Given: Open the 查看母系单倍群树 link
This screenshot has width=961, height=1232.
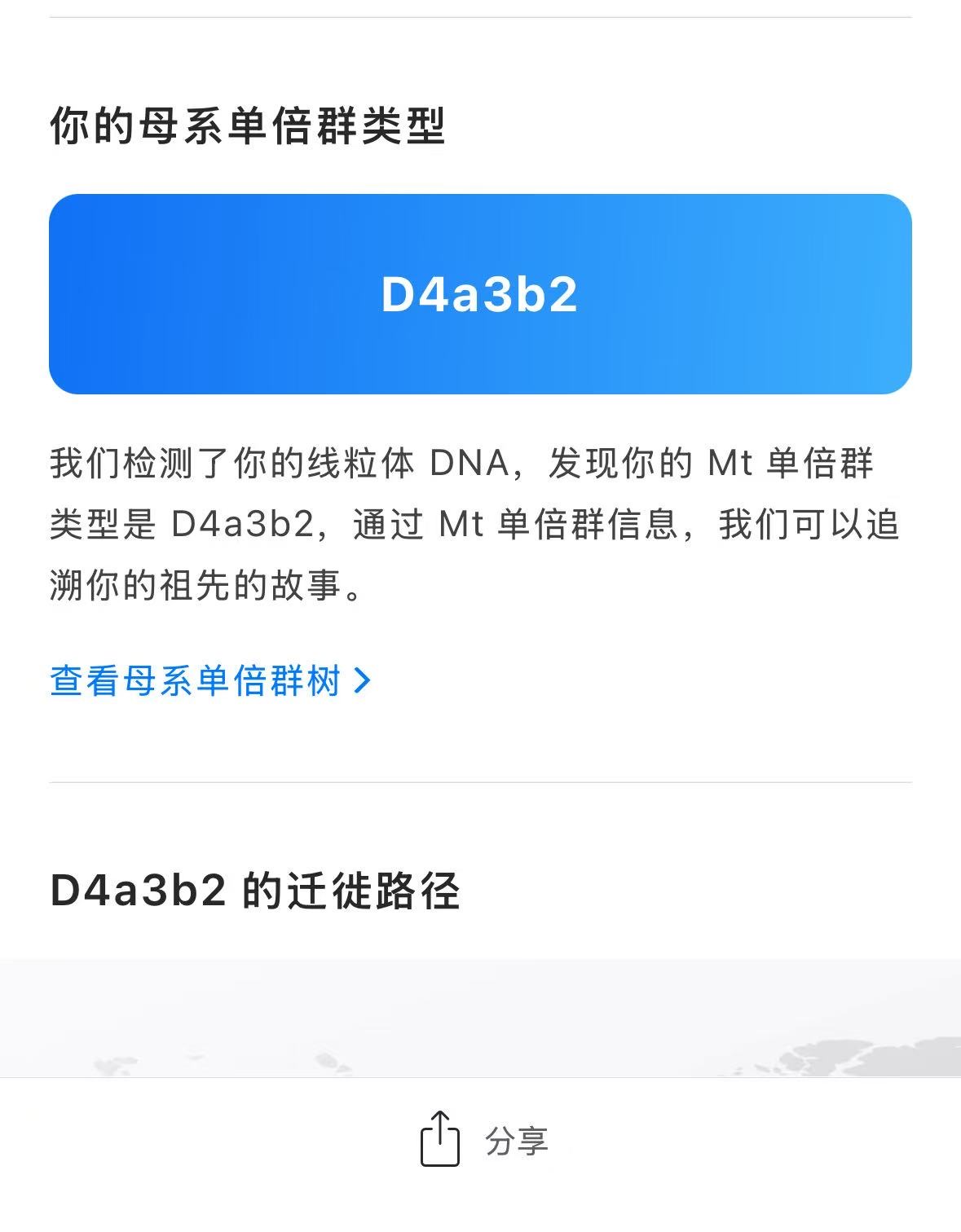Looking at the screenshot, I should pos(209,680).
